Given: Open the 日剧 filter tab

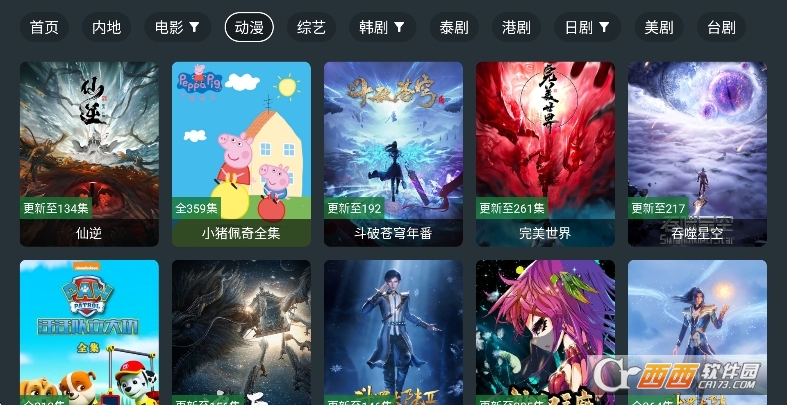Looking at the screenshot, I should (587, 27).
